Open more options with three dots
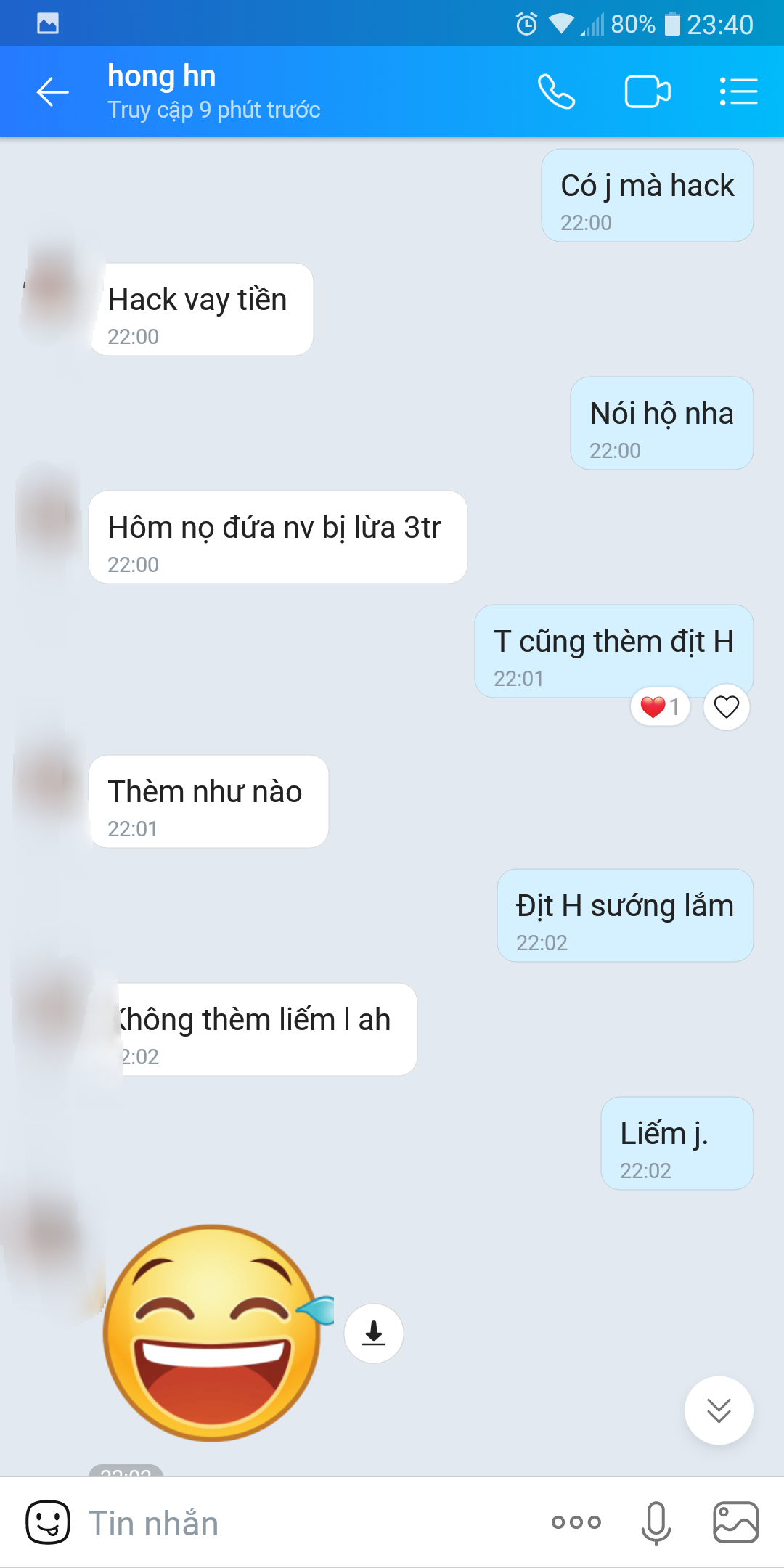 pos(576,1522)
